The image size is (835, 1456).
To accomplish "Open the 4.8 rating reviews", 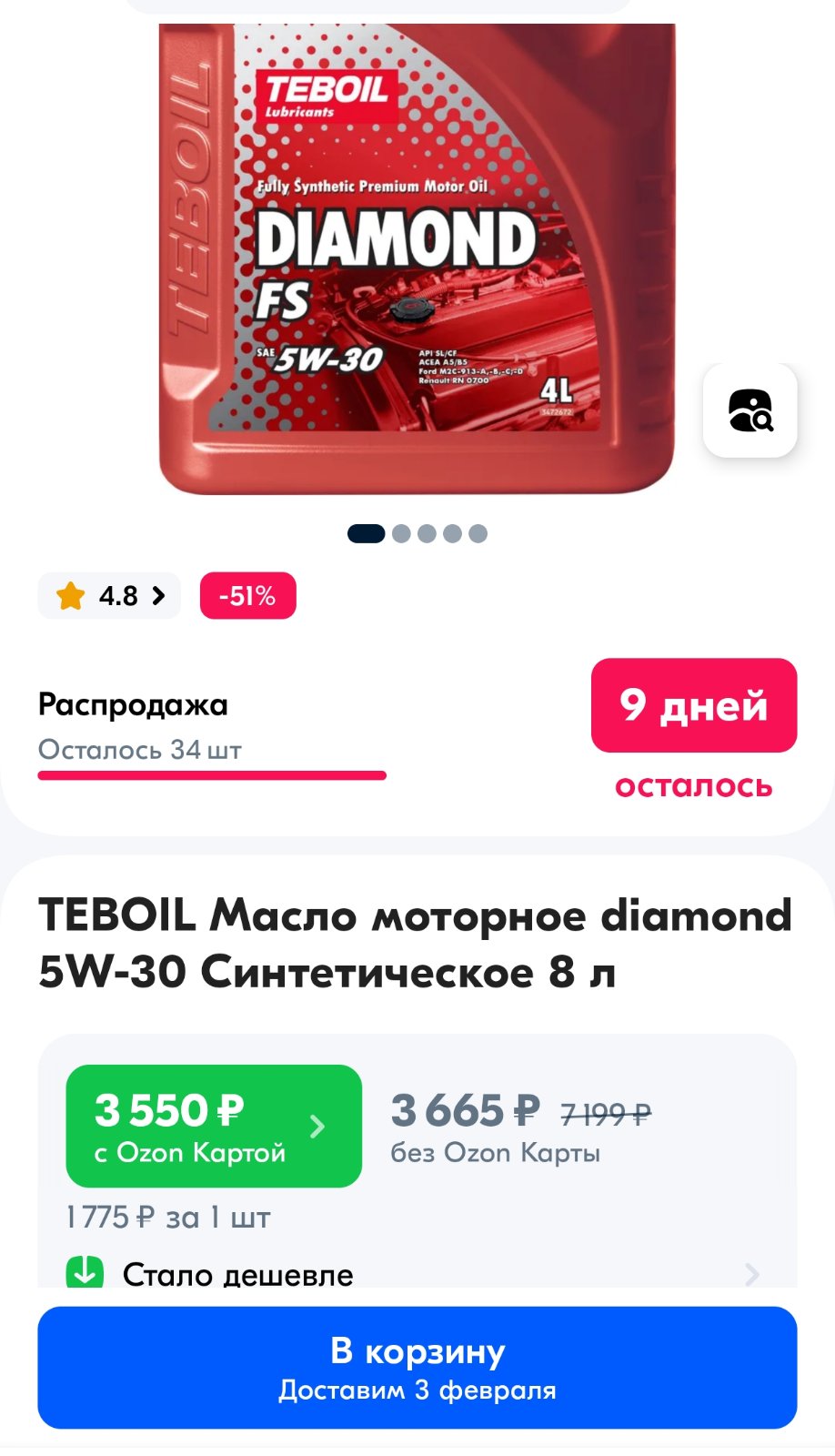I will [109, 596].
